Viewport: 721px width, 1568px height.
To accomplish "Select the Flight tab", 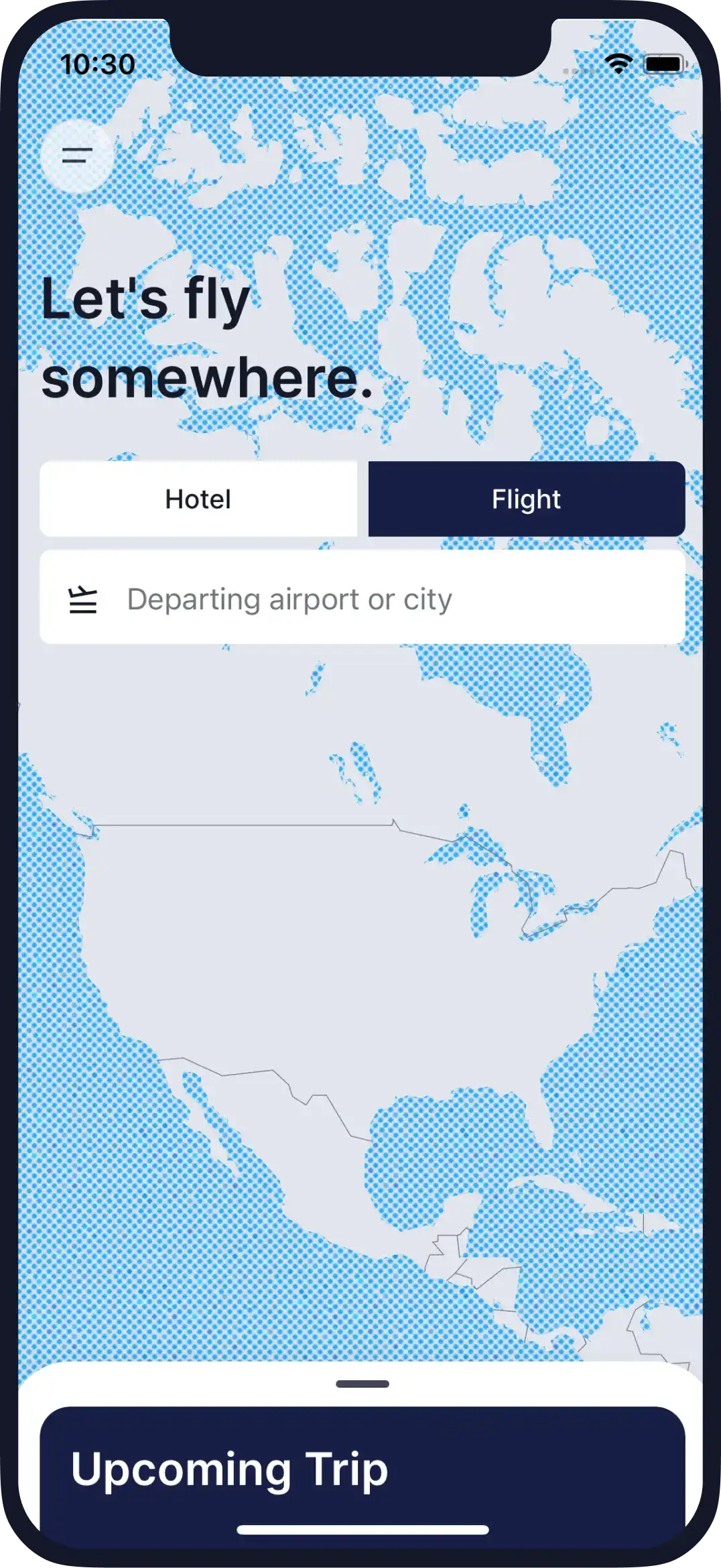I will pyautogui.click(x=527, y=499).
